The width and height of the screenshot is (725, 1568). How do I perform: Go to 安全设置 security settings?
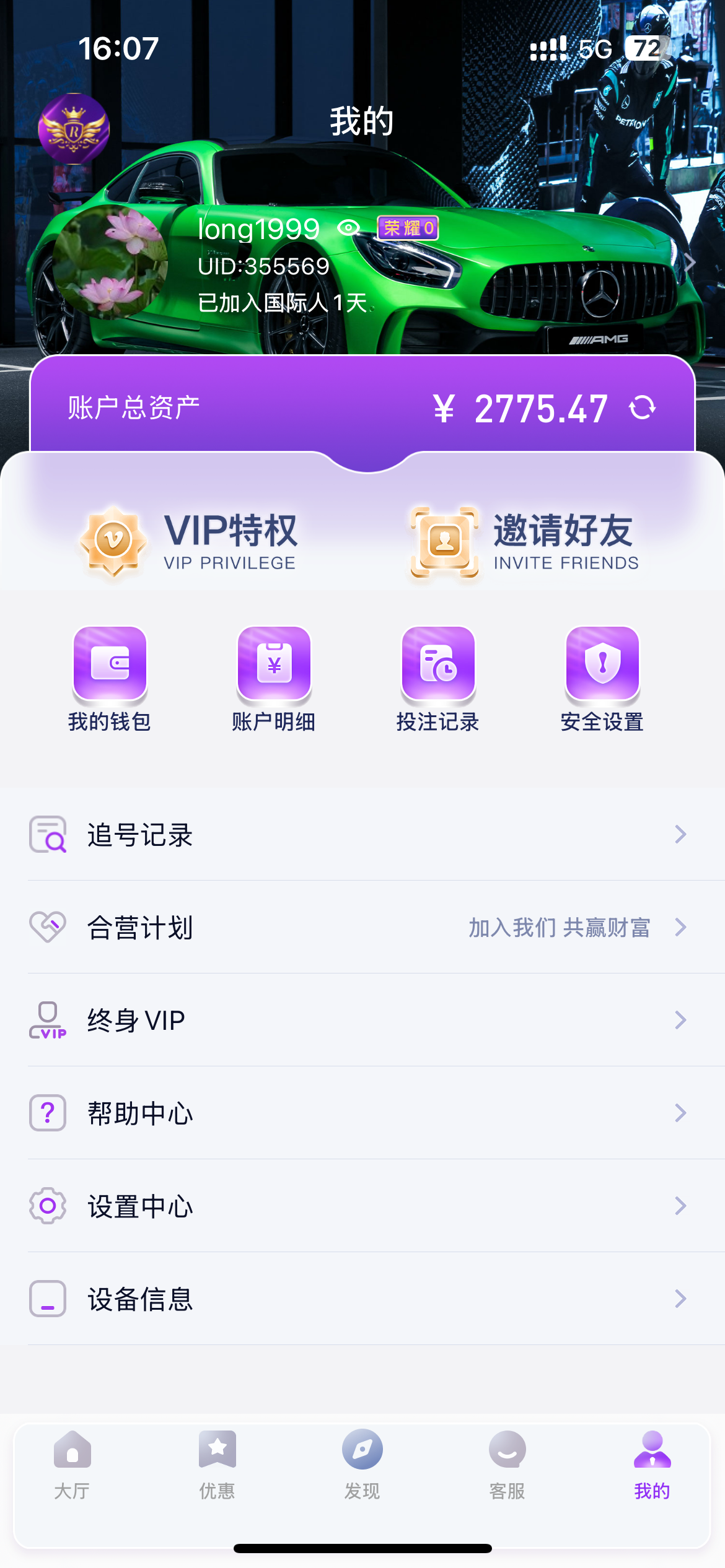point(602,679)
